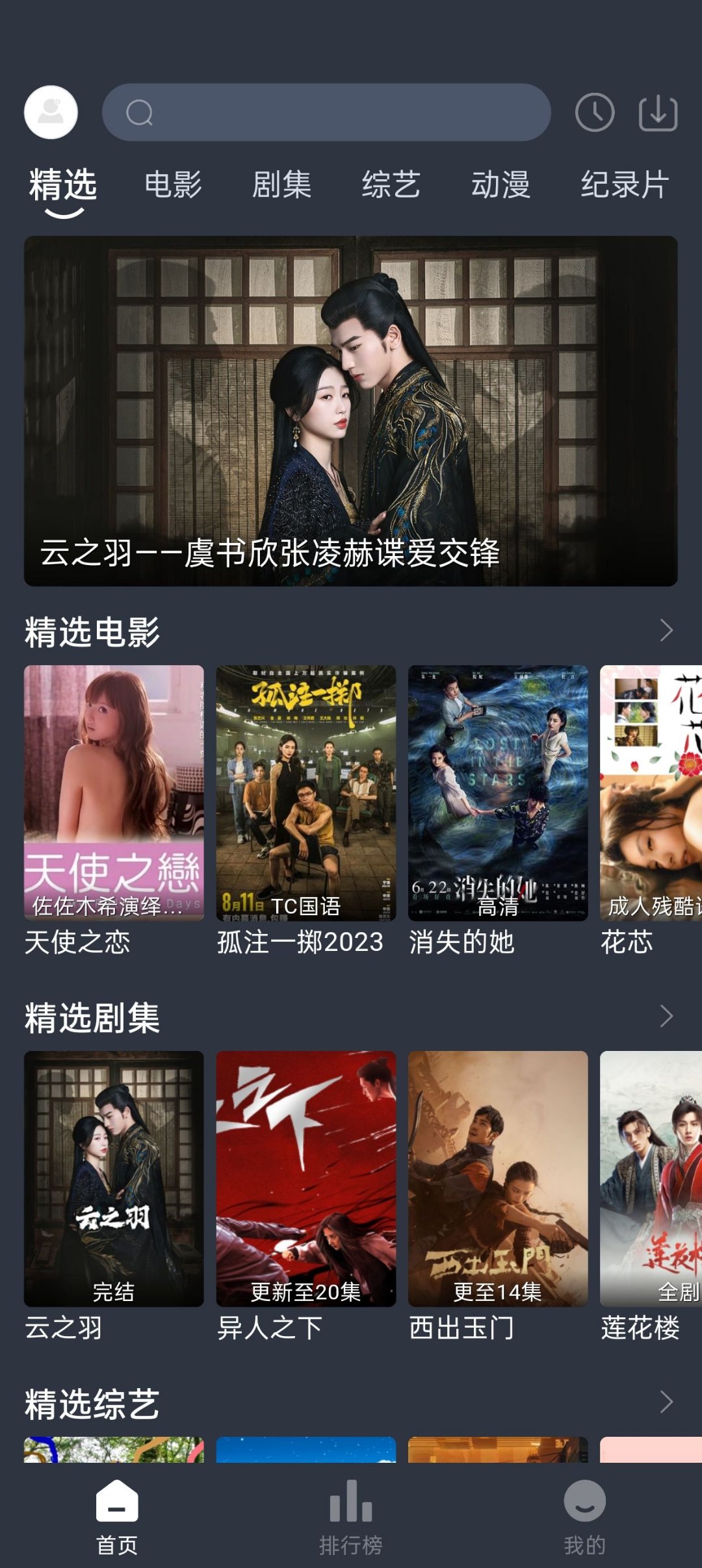Open the 纪录片 tab
Image resolution: width=702 pixels, height=1568 pixels.
(x=625, y=184)
